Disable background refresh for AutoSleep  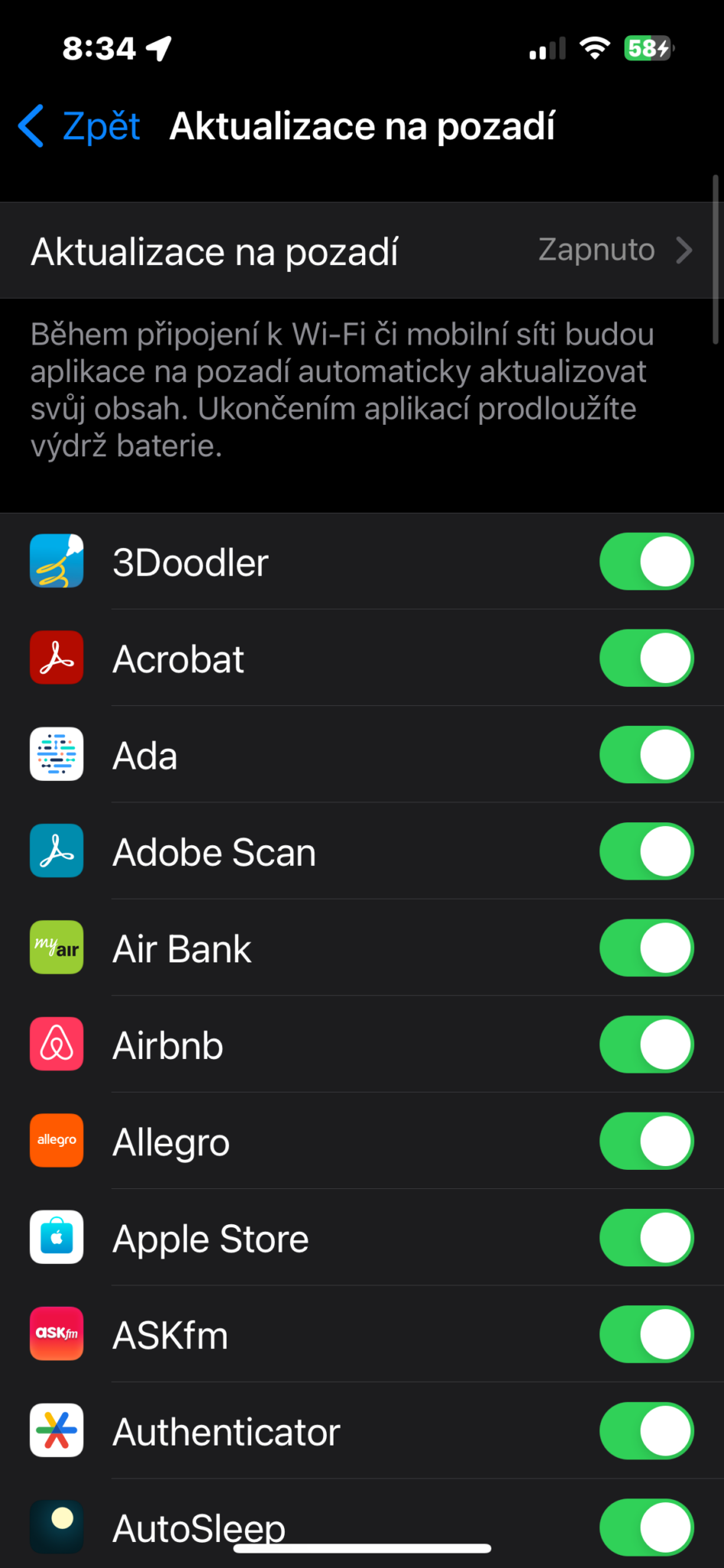coord(647,1527)
